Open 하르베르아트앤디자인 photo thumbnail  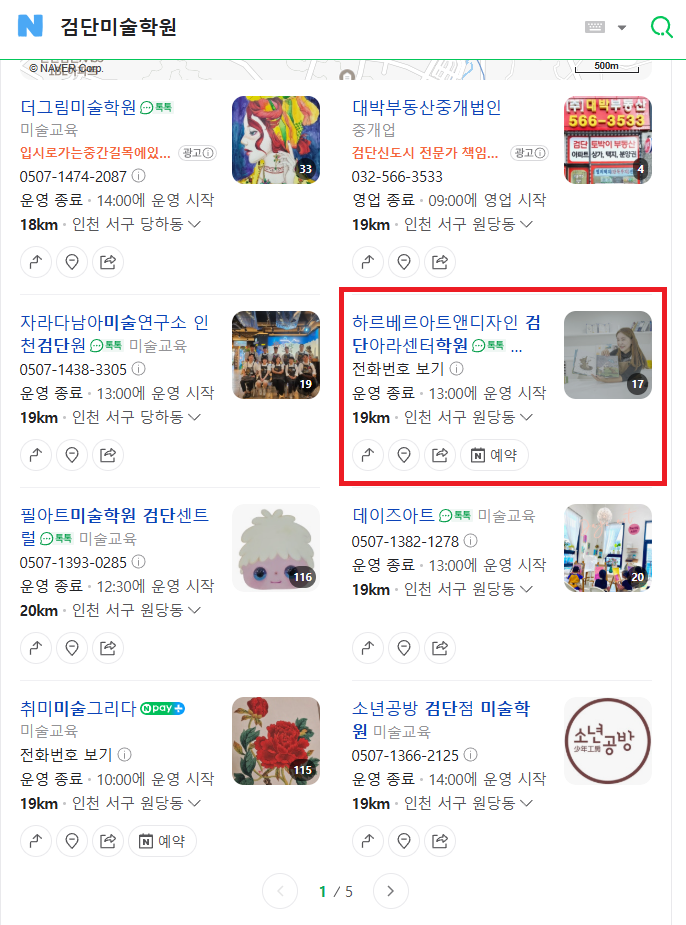tap(607, 355)
